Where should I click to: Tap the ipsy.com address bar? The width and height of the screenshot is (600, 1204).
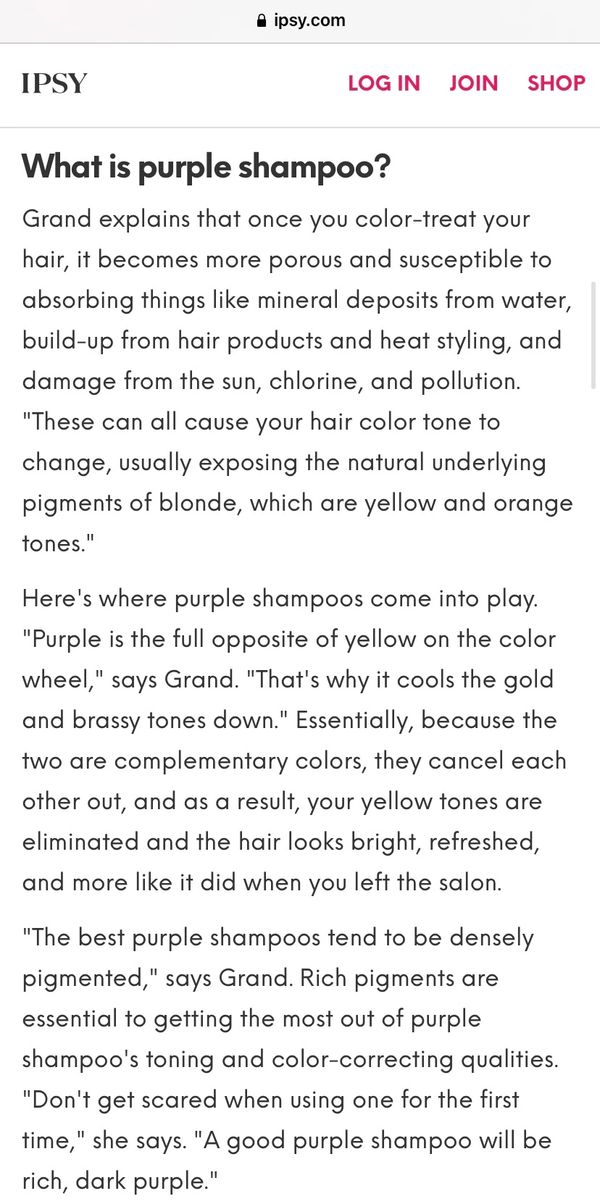click(300, 19)
